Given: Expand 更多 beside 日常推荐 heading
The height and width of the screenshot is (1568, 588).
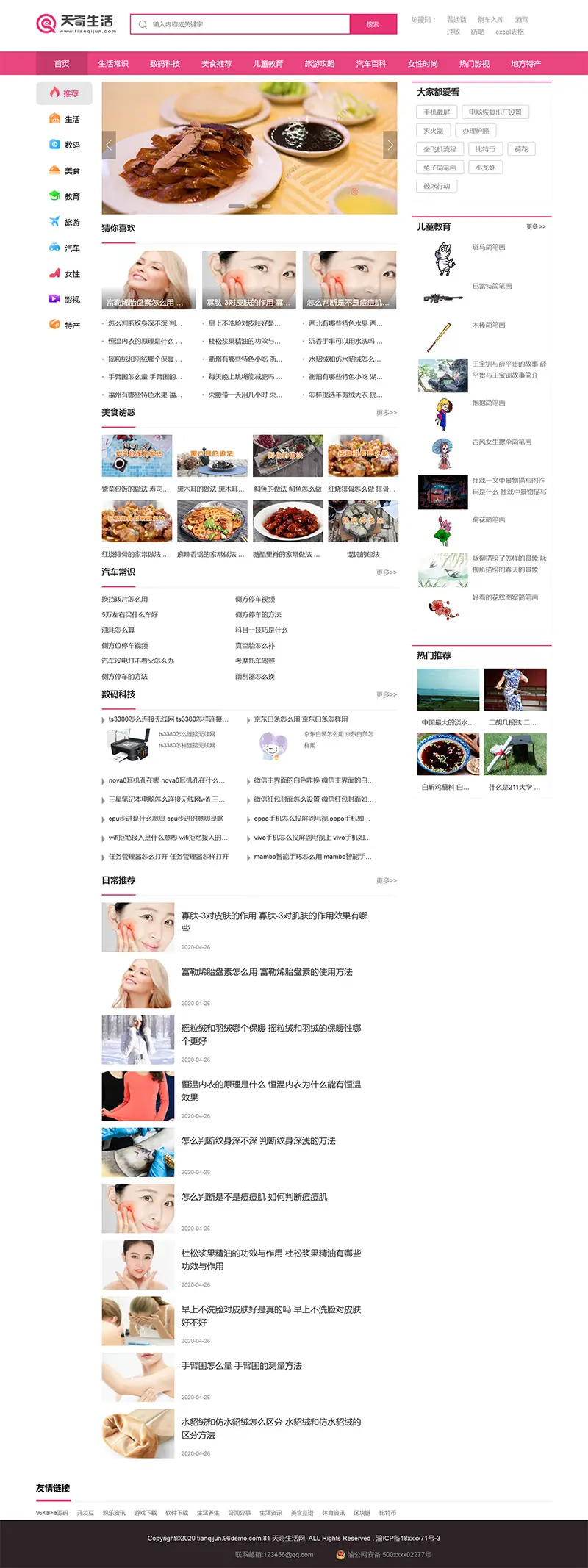Looking at the screenshot, I should (x=385, y=880).
